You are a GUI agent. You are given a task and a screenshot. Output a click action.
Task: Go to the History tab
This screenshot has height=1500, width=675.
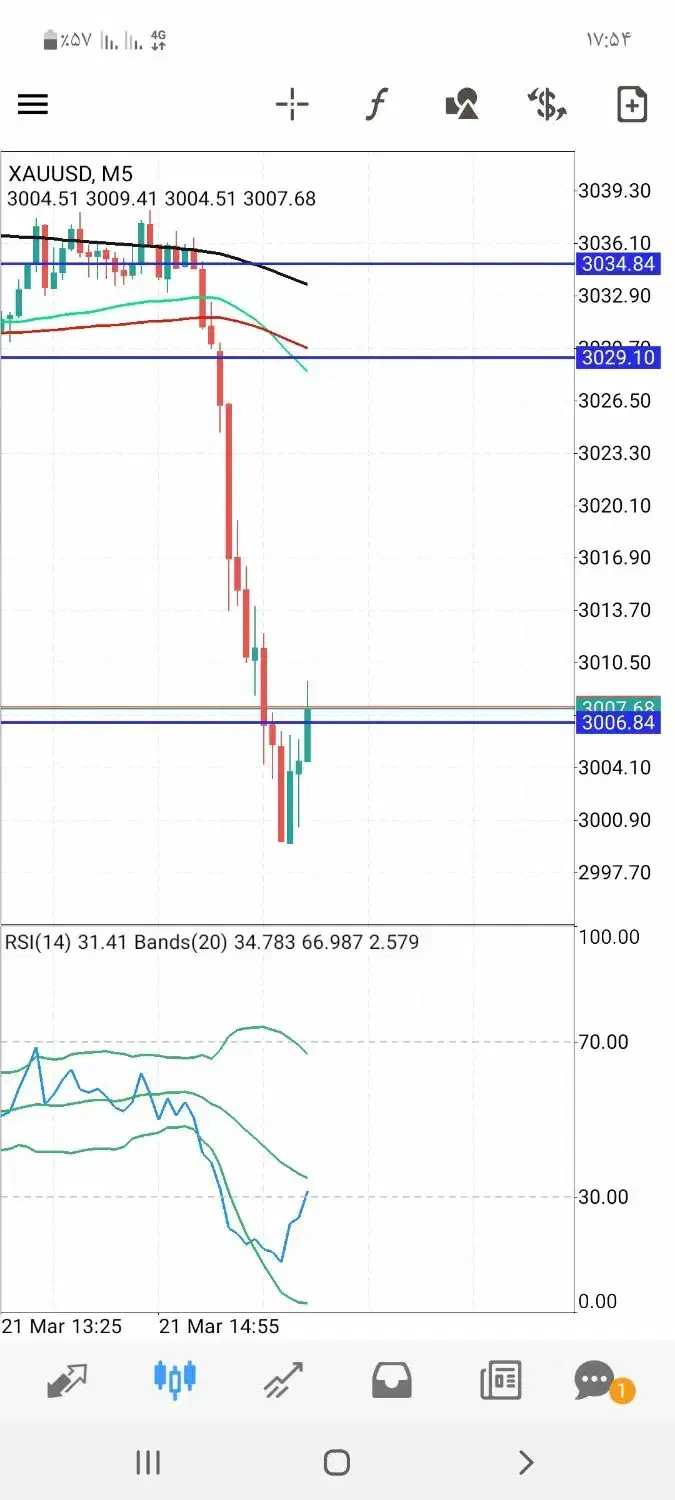392,1381
